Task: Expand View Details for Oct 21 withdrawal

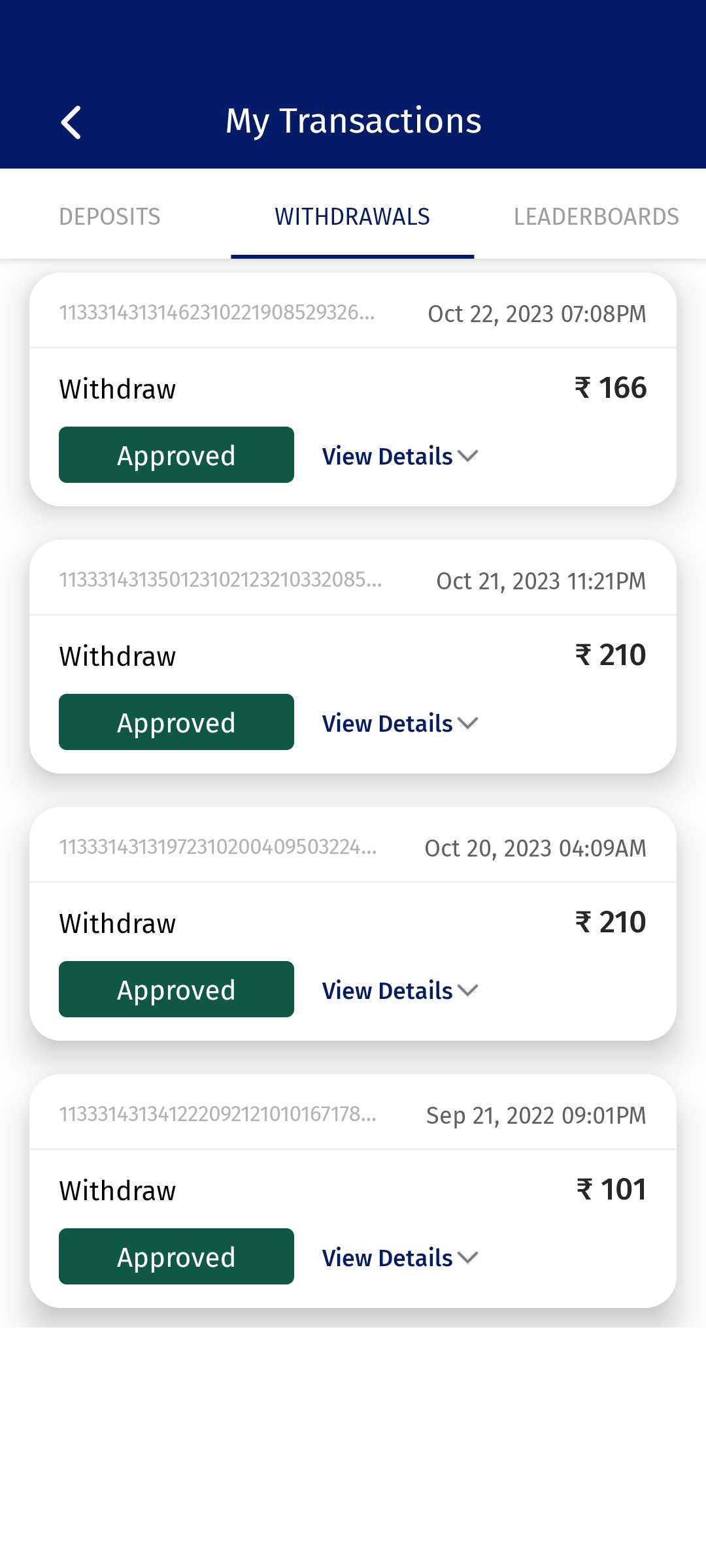Action: 400,723
